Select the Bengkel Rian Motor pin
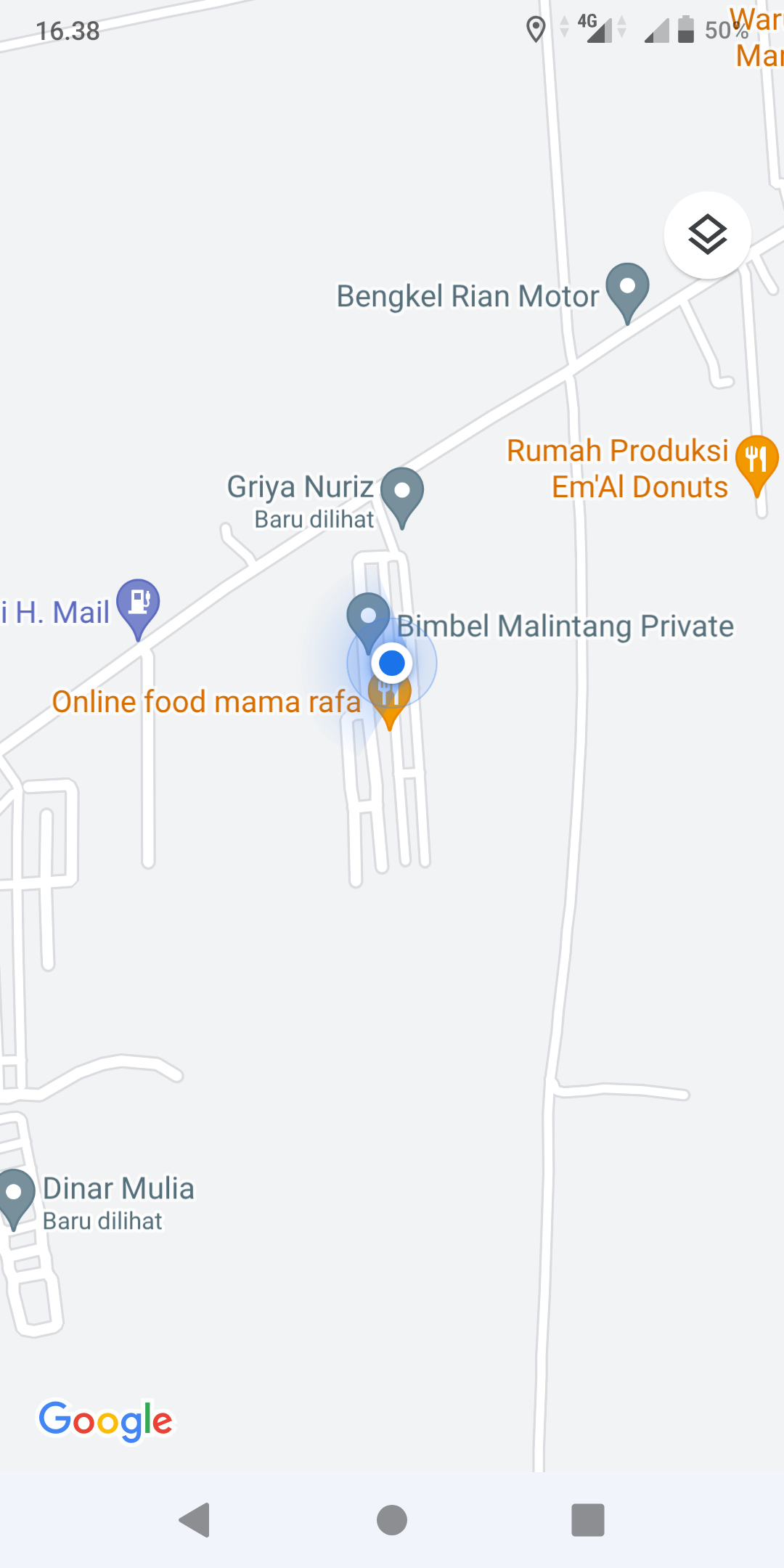The width and height of the screenshot is (784, 1568). pos(627,289)
